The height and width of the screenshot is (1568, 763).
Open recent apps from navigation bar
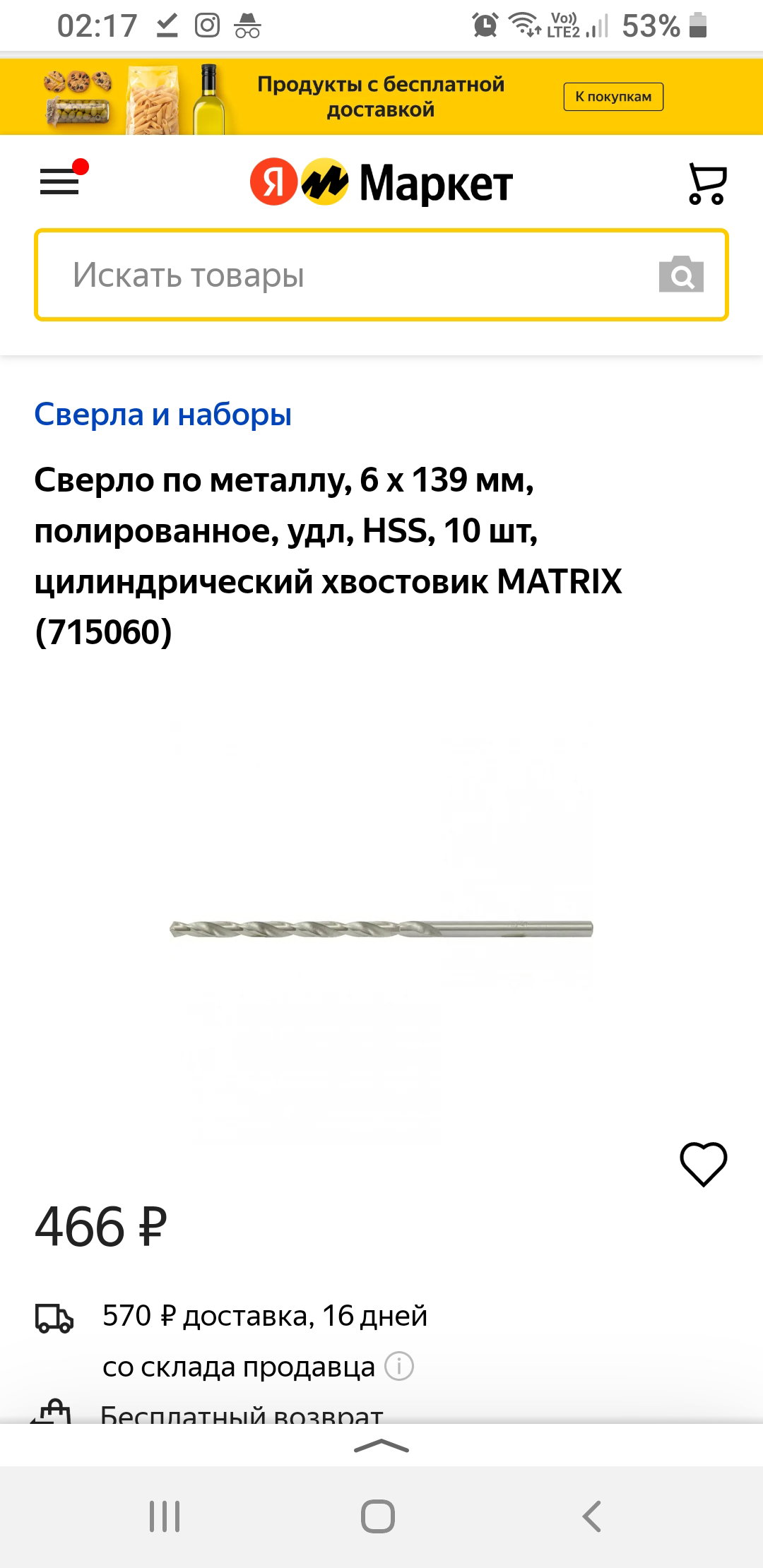(x=165, y=1516)
